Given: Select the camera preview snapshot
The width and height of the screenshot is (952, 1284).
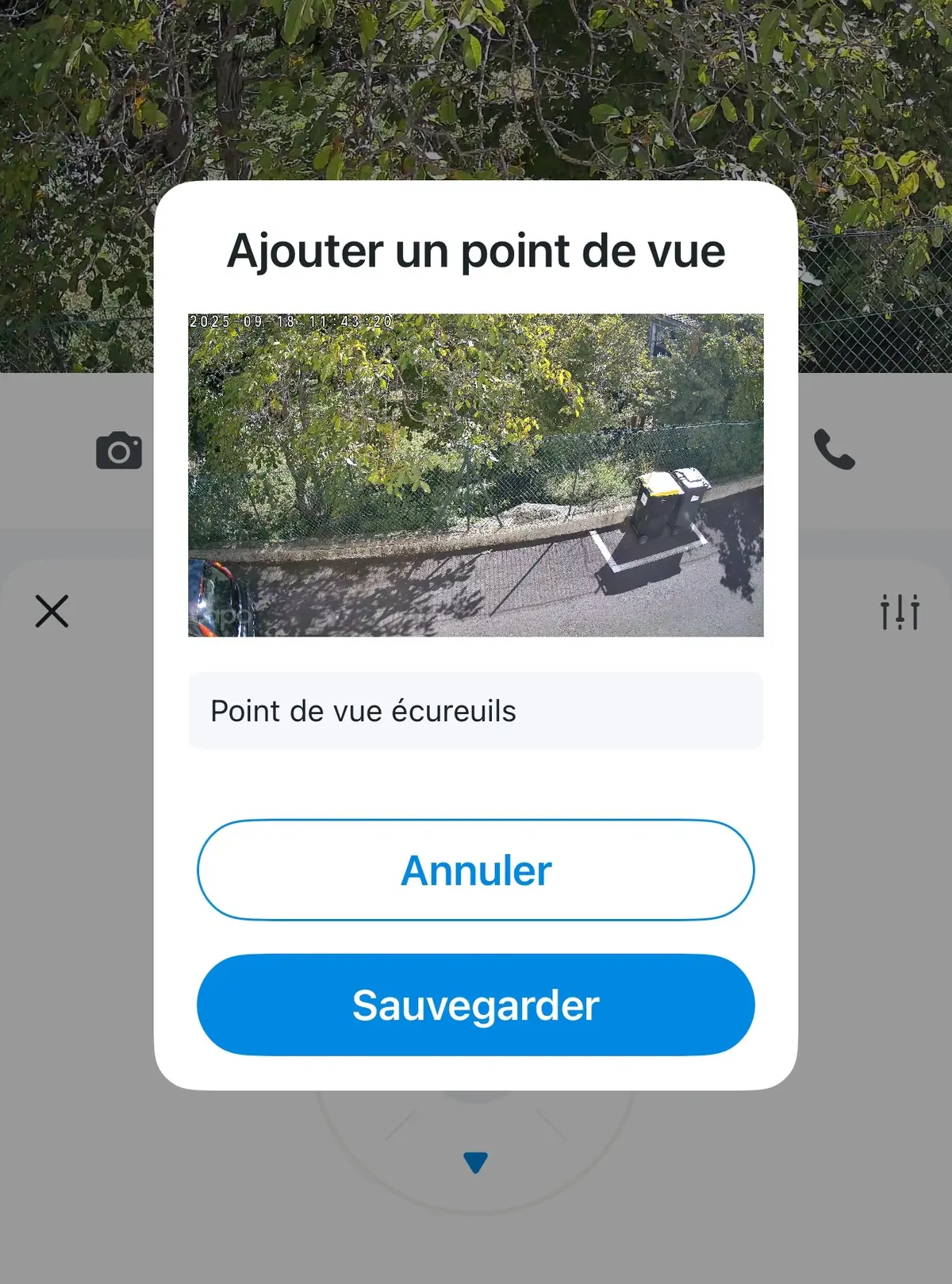Looking at the screenshot, I should coord(475,476).
